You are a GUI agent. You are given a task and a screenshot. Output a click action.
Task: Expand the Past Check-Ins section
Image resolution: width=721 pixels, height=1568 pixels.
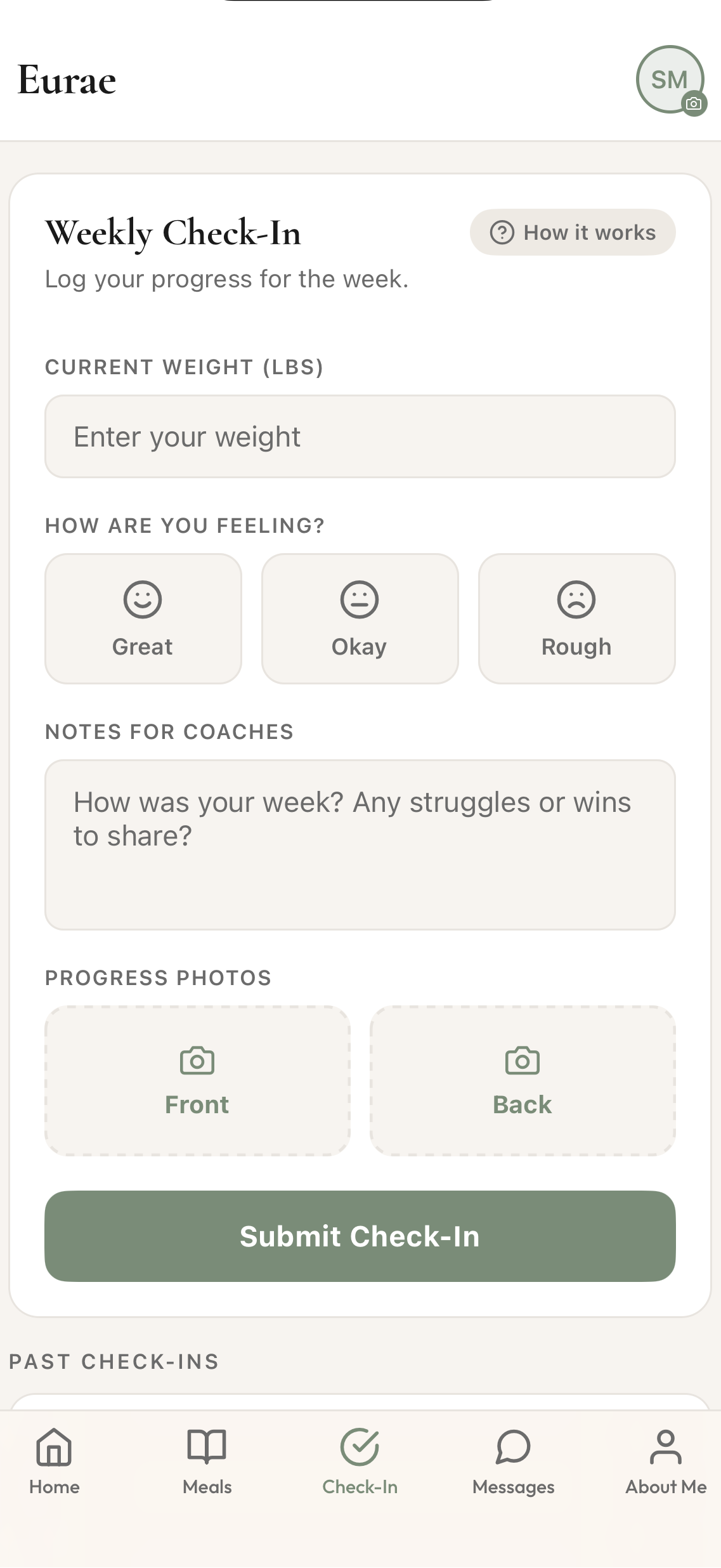coord(113,1361)
